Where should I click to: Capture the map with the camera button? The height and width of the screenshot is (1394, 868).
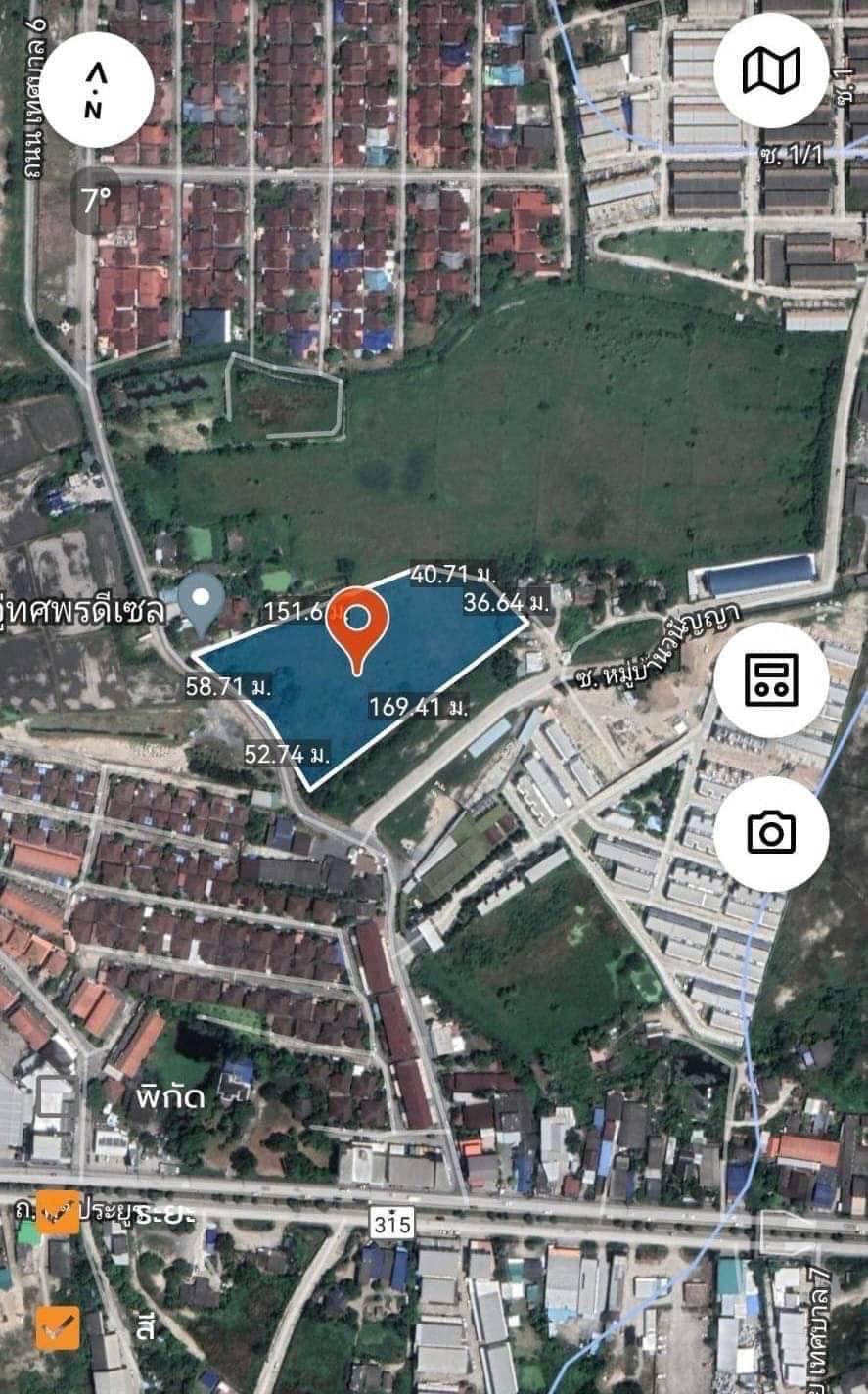coord(771,833)
